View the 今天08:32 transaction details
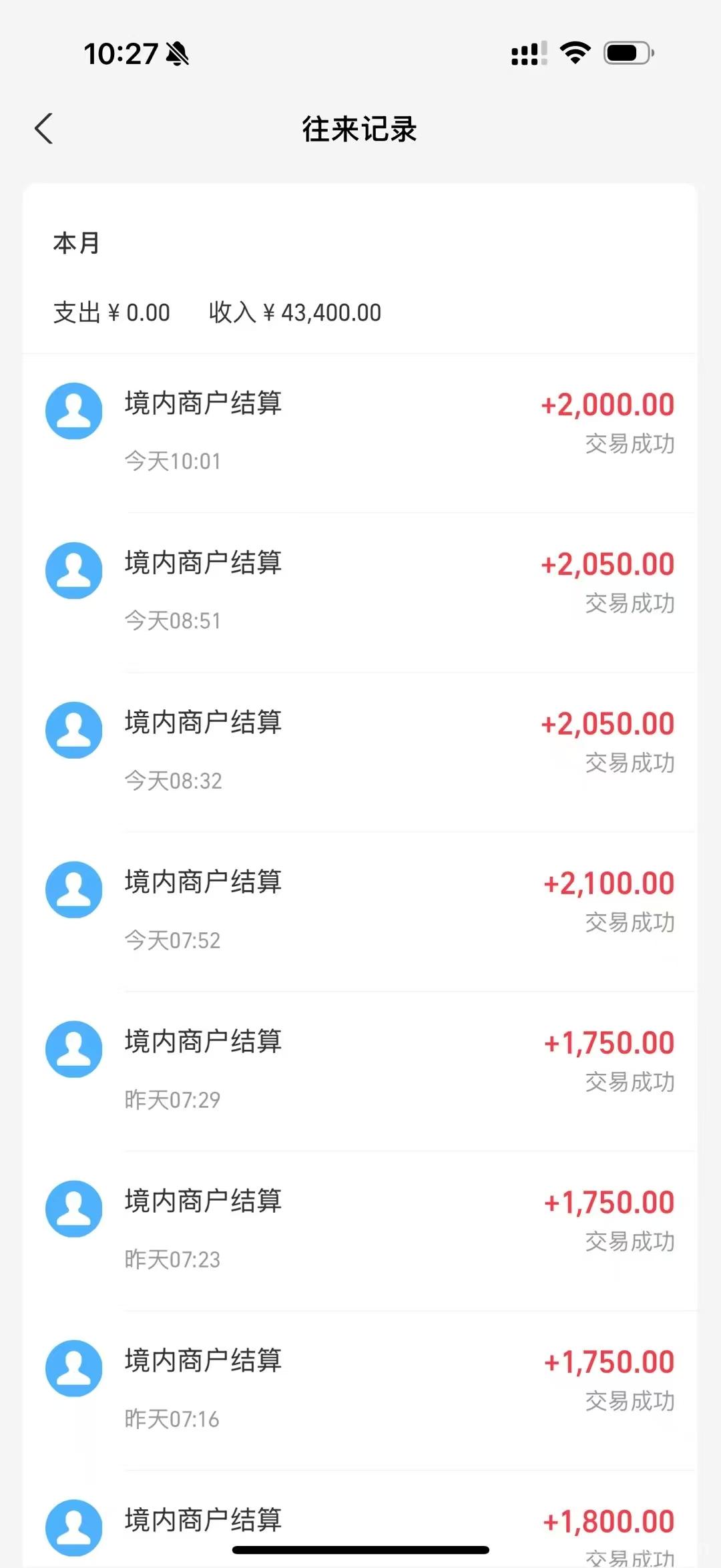The height and width of the screenshot is (1568, 721). click(x=360, y=752)
